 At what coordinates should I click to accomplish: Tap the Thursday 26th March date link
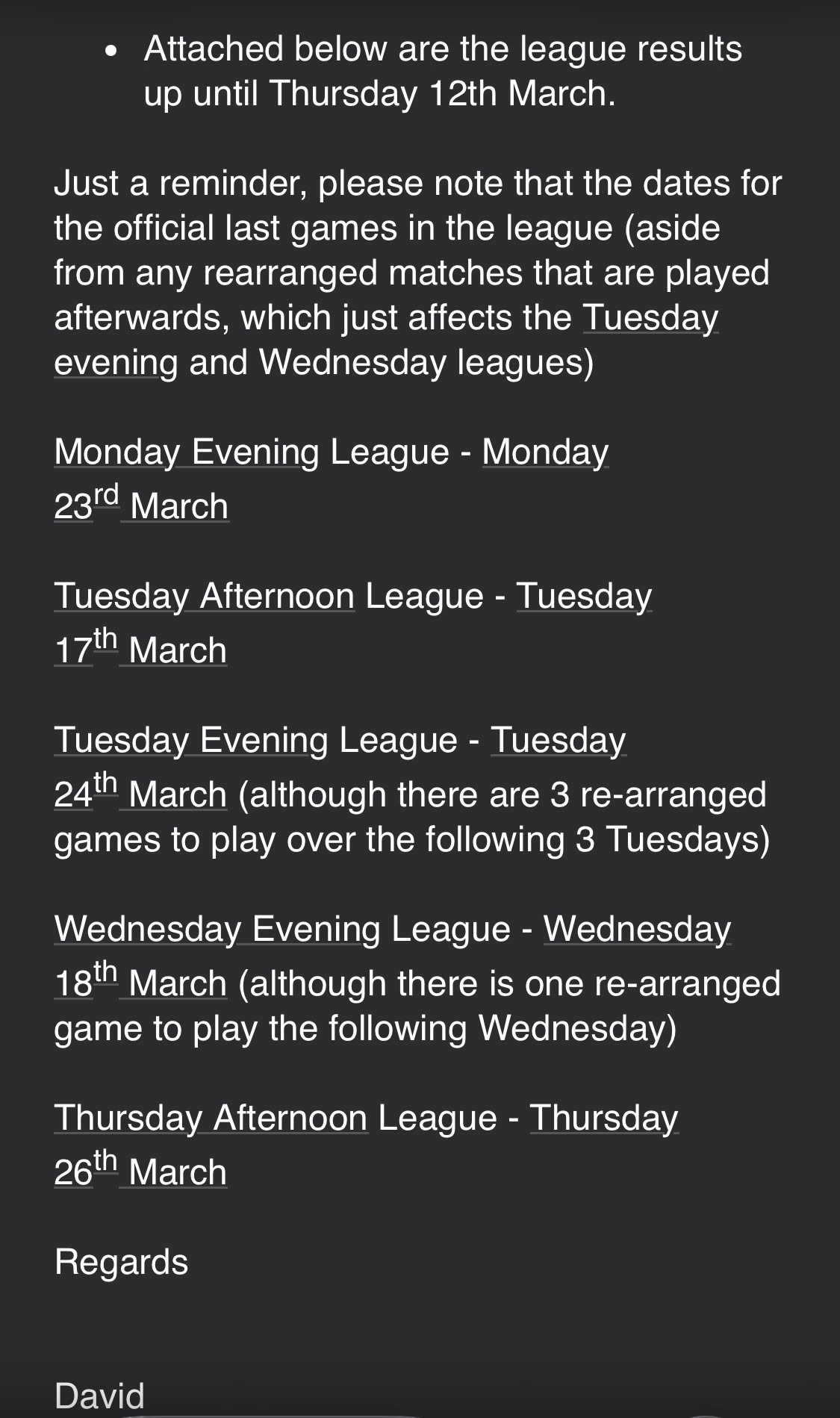tap(140, 1172)
